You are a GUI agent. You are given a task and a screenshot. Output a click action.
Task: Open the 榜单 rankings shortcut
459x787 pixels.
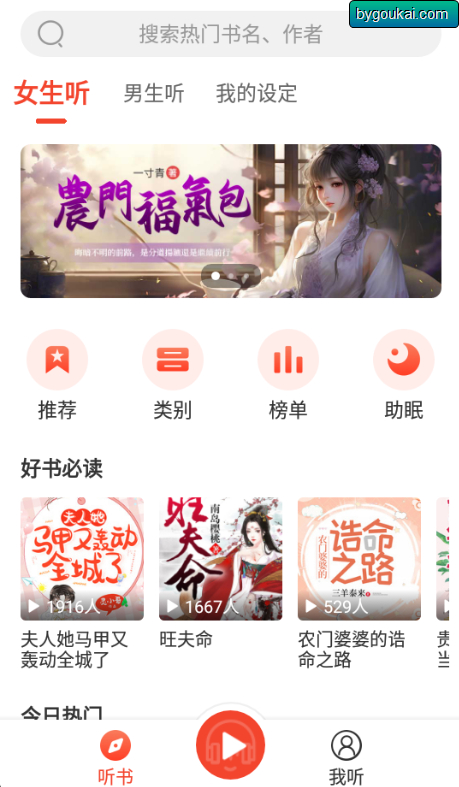(288, 375)
